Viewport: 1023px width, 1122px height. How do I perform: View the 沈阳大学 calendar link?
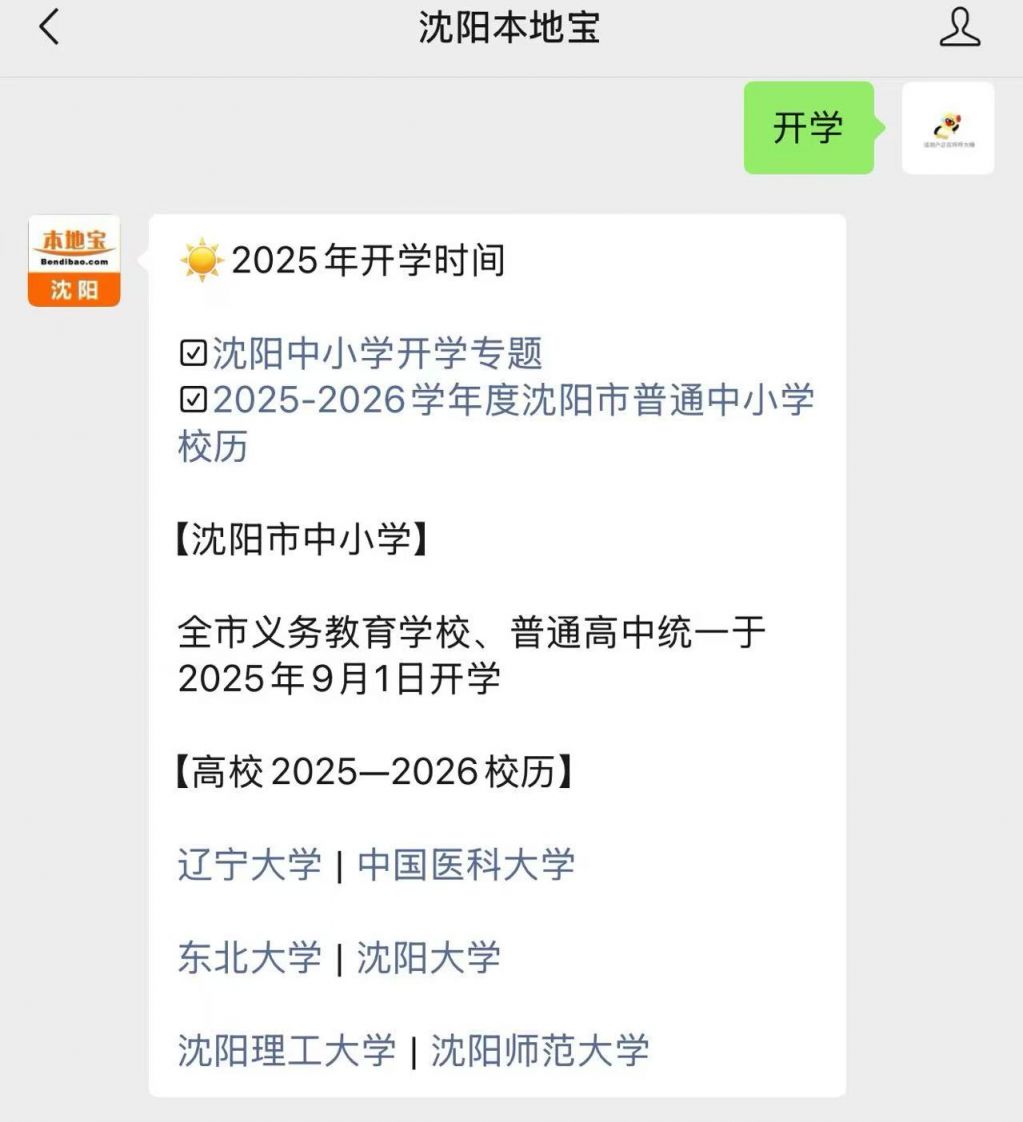point(429,957)
